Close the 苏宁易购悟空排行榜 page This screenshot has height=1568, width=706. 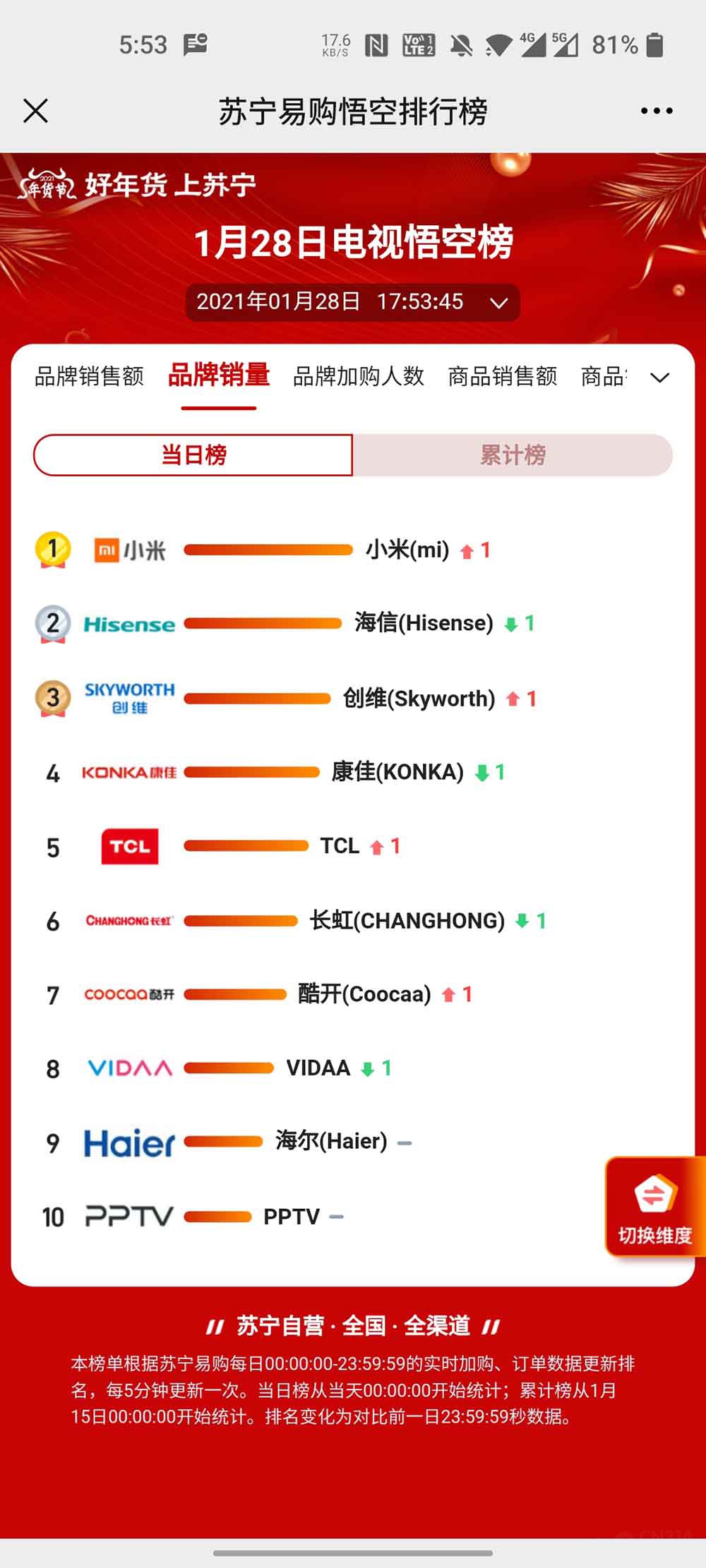click(x=35, y=111)
